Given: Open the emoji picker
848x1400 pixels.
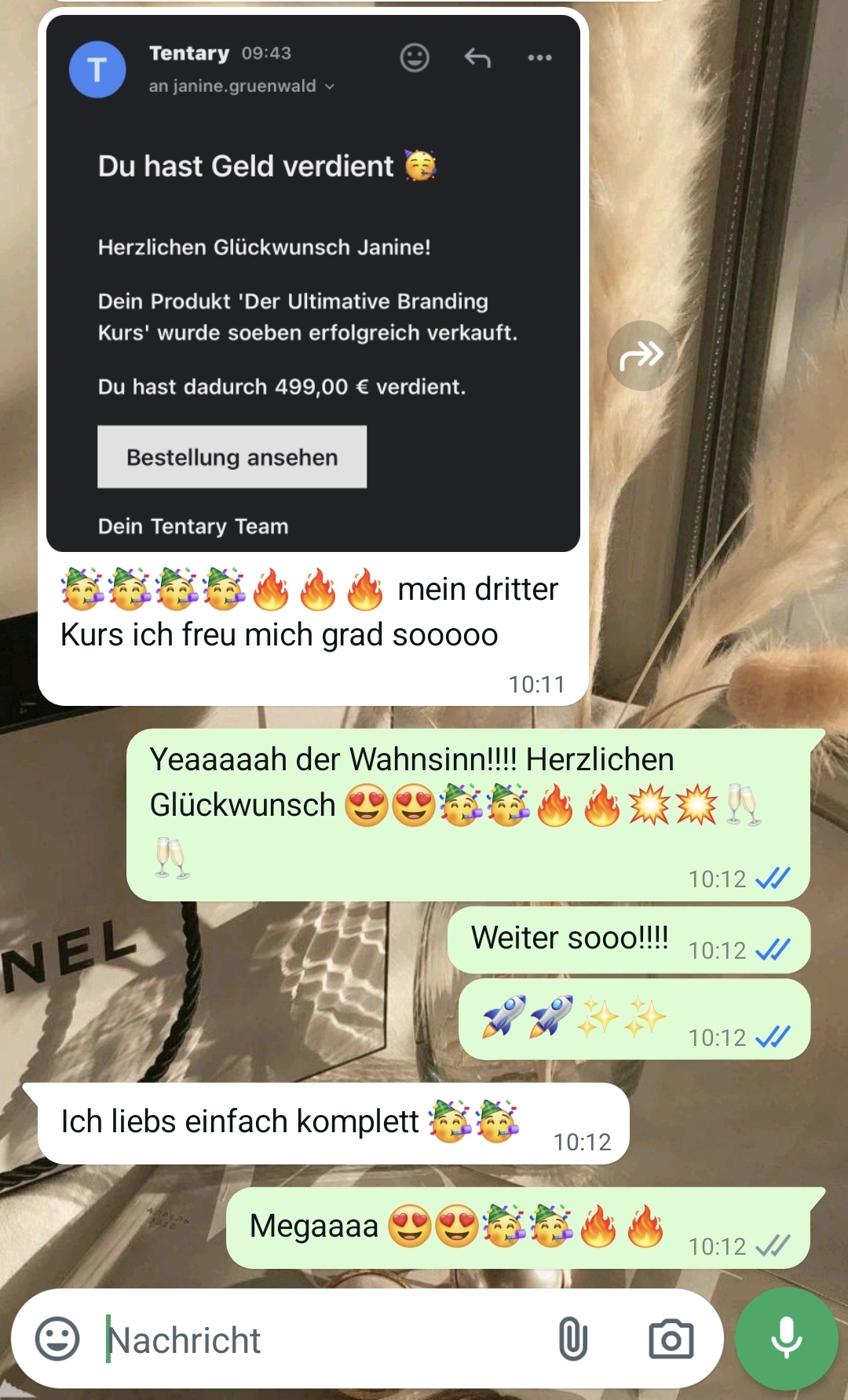Looking at the screenshot, I should pyautogui.click(x=57, y=1339).
